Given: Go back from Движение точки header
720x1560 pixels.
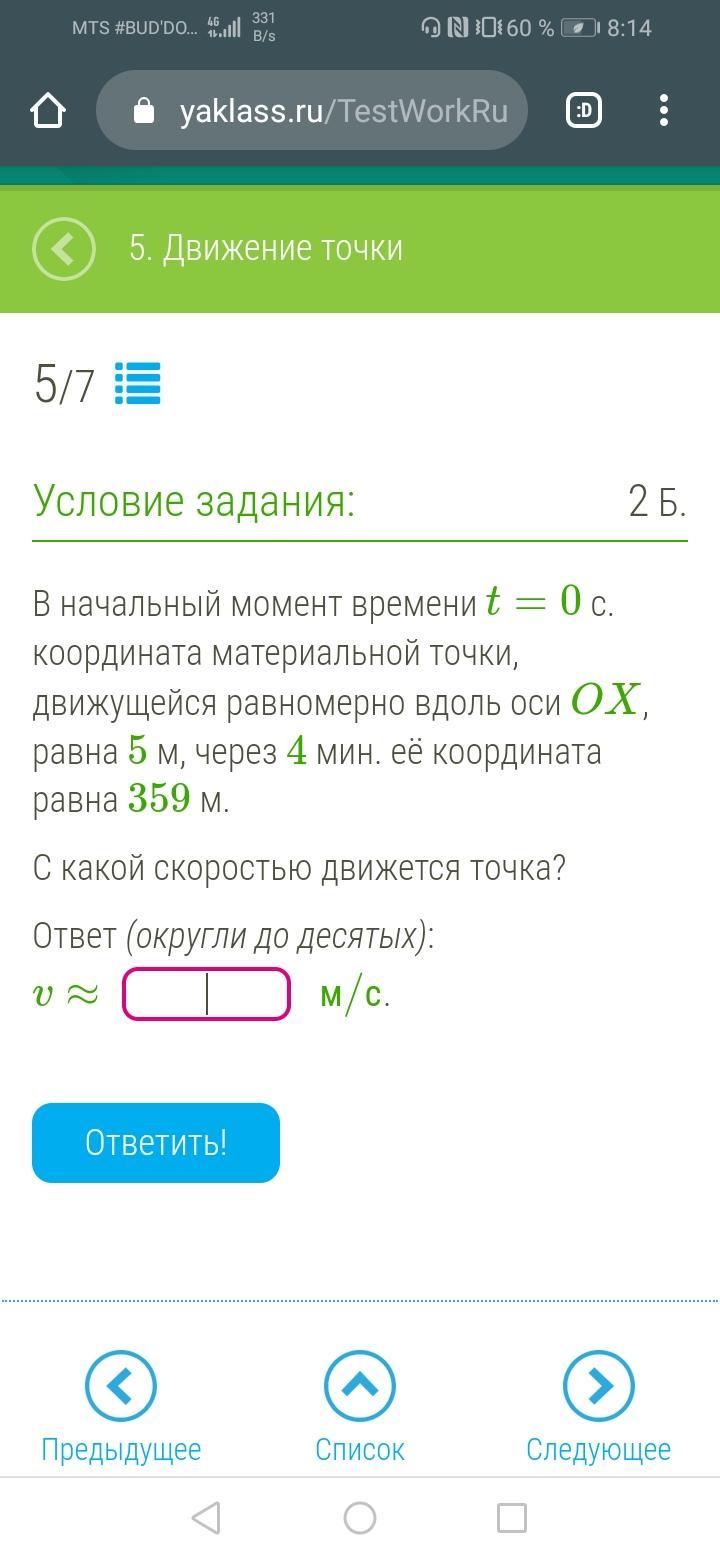Looking at the screenshot, I should tap(64, 248).
